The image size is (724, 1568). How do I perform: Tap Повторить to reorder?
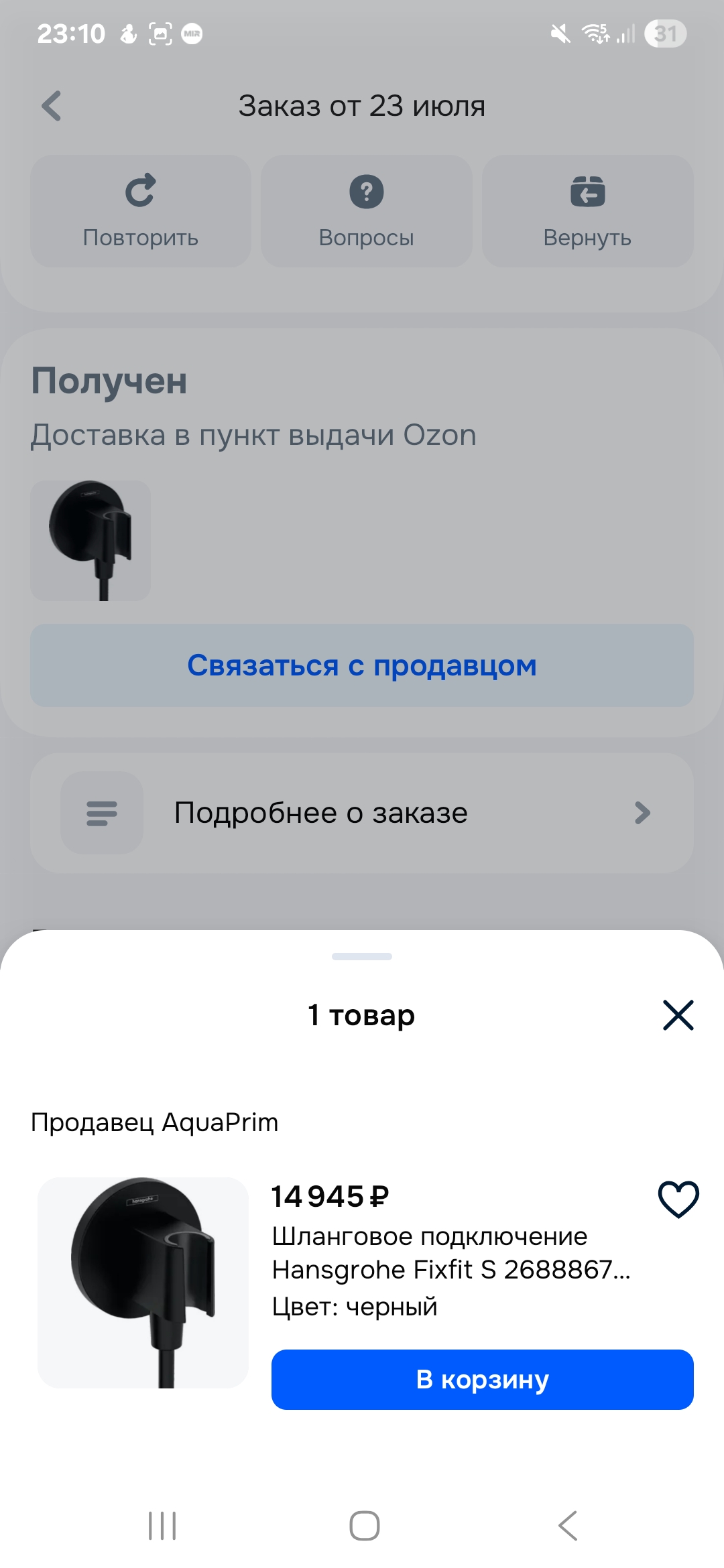click(141, 211)
